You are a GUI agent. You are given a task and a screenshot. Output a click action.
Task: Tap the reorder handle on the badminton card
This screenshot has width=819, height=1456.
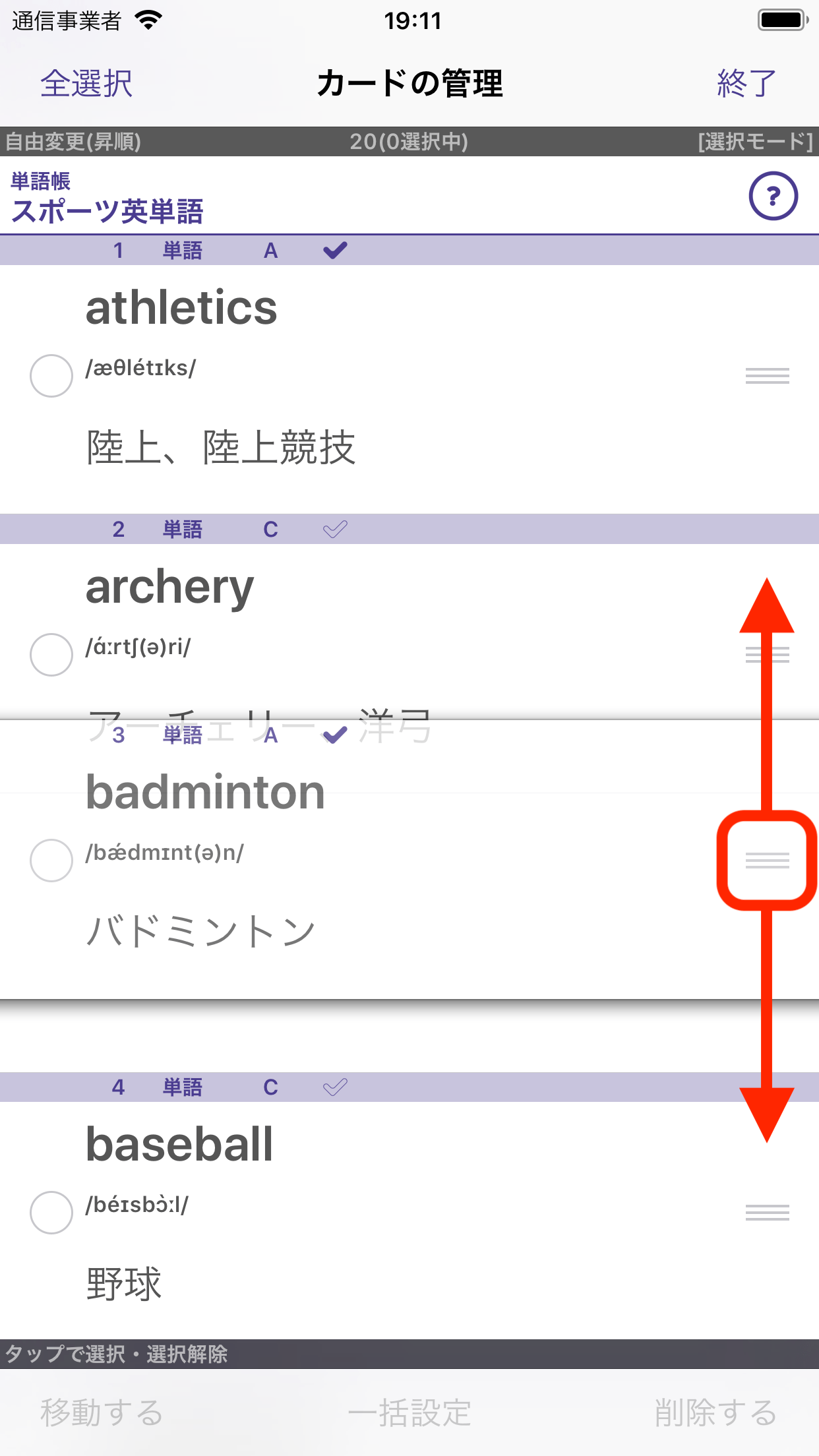tap(767, 861)
